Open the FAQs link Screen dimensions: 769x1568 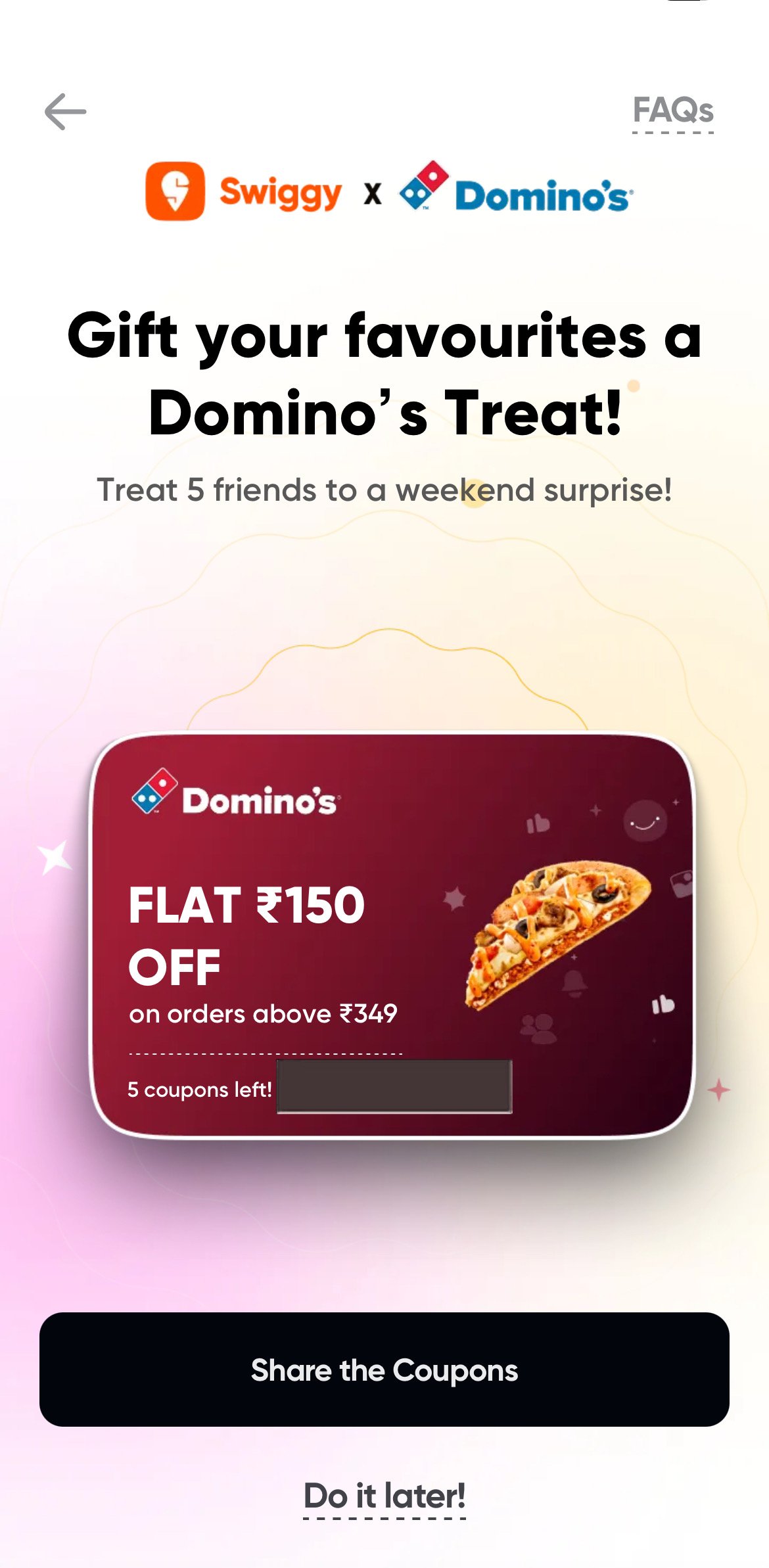coord(673,110)
